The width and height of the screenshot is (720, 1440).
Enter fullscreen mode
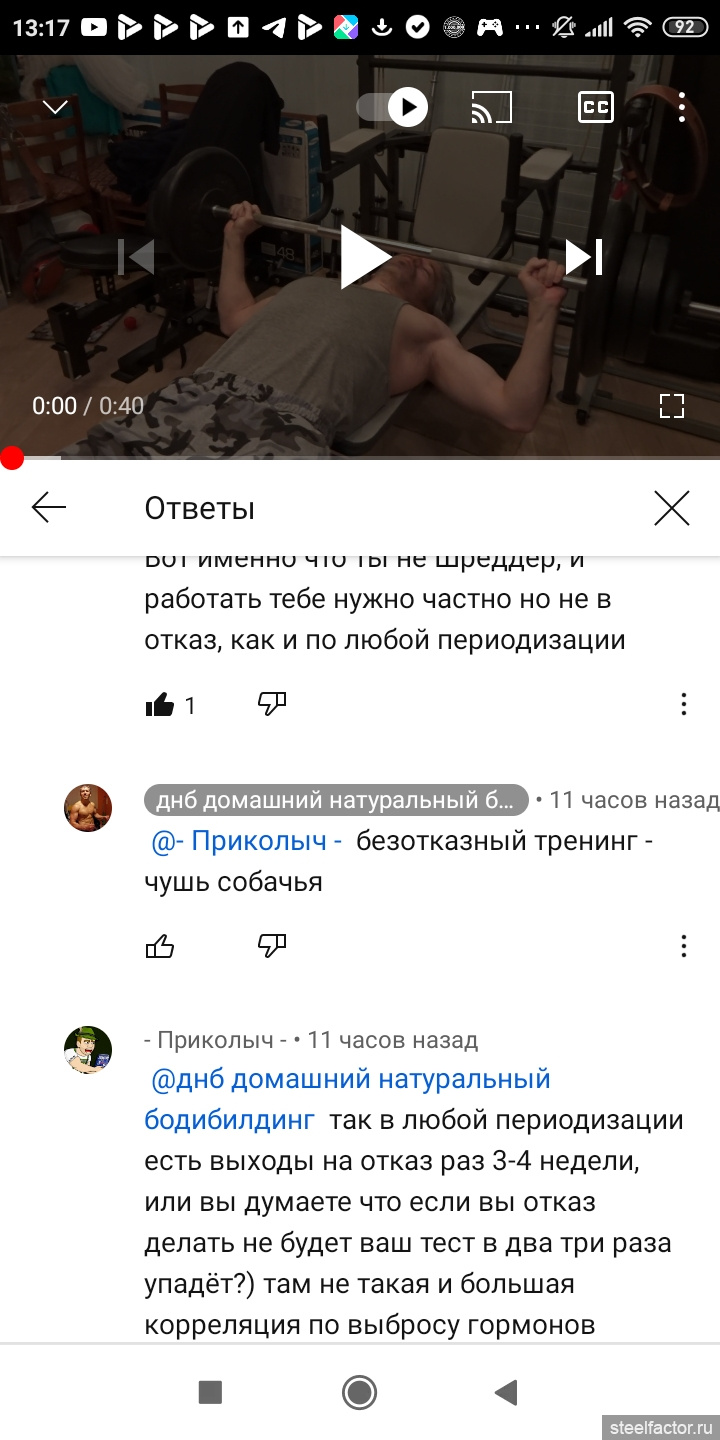click(672, 405)
